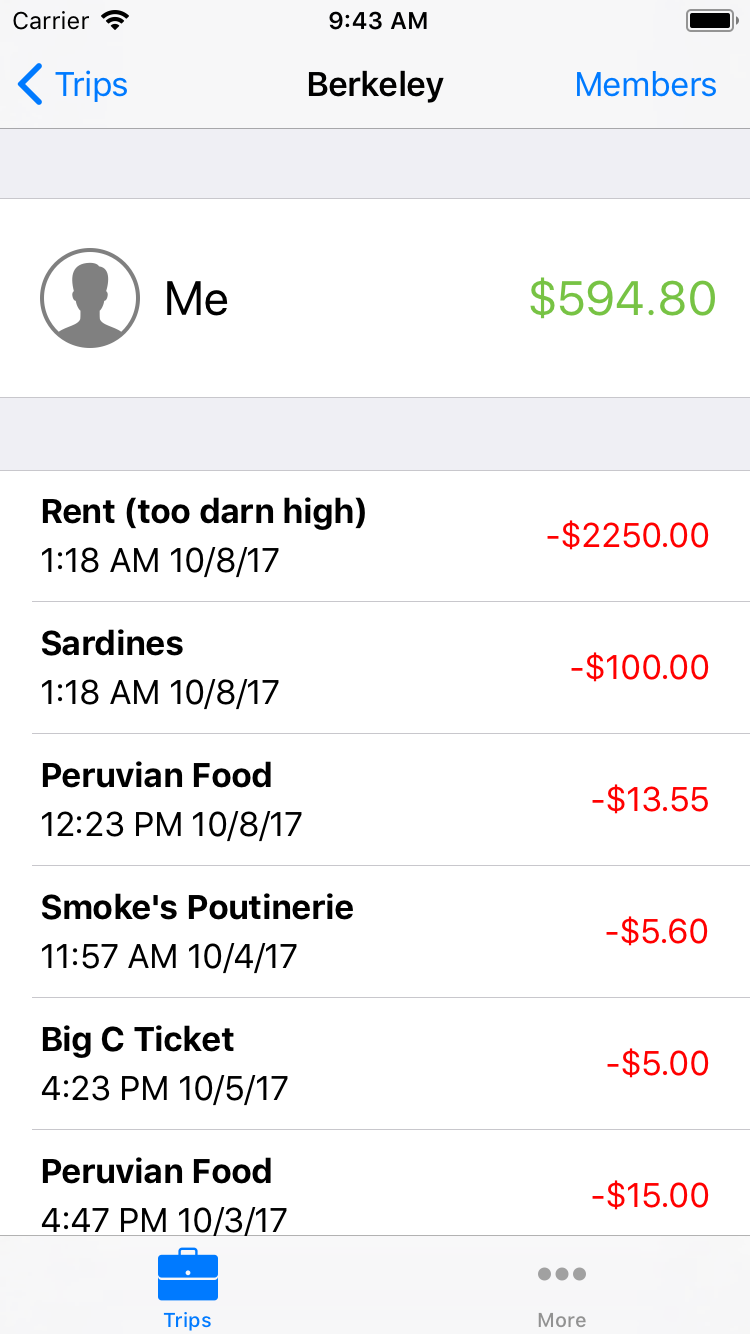Switch to the More tab
750x1334 pixels.
(x=562, y=1288)
